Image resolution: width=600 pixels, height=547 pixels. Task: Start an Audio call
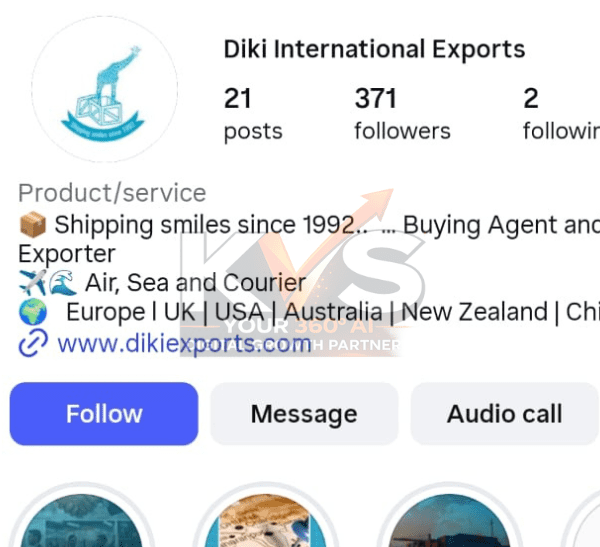tap(504, 414)
